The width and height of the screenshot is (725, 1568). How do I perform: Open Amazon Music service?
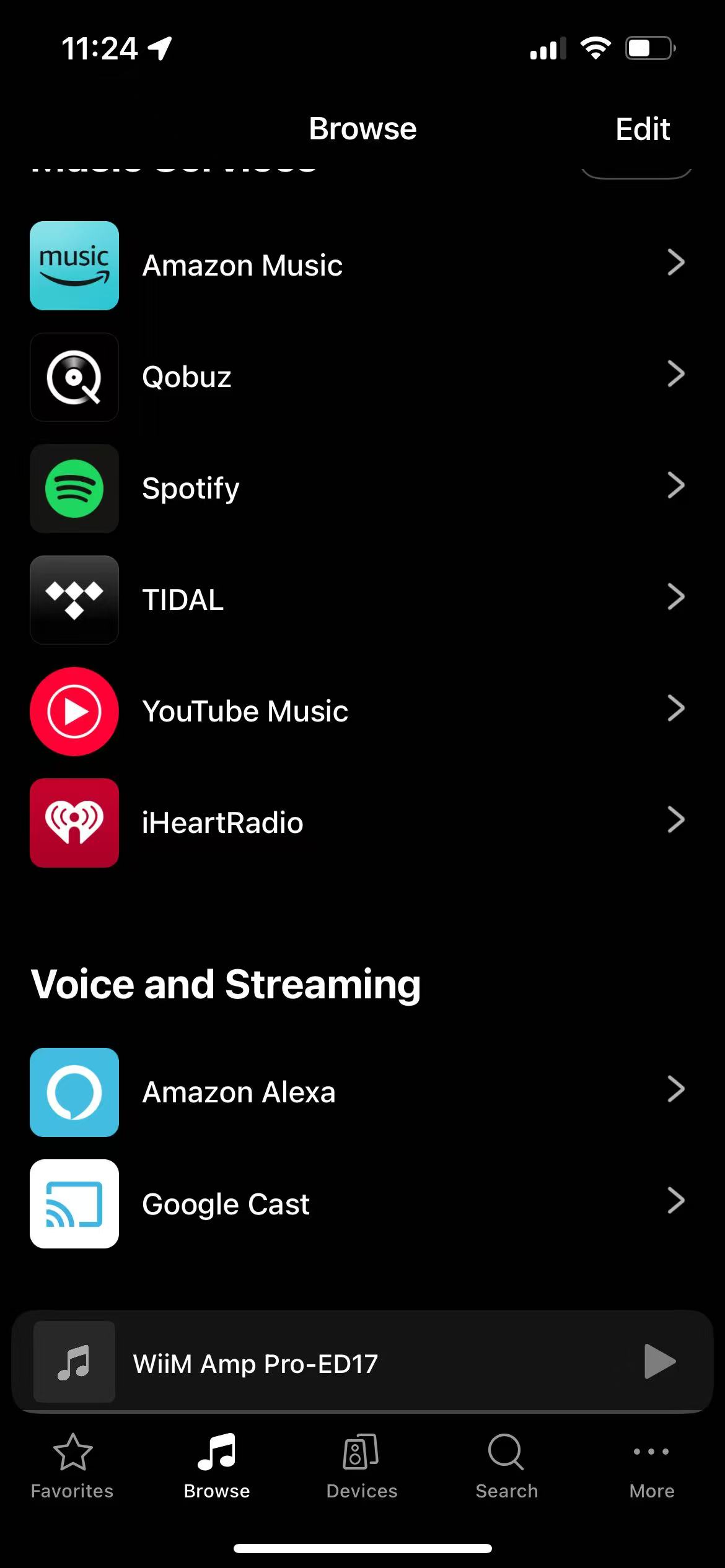pos(362,266)
